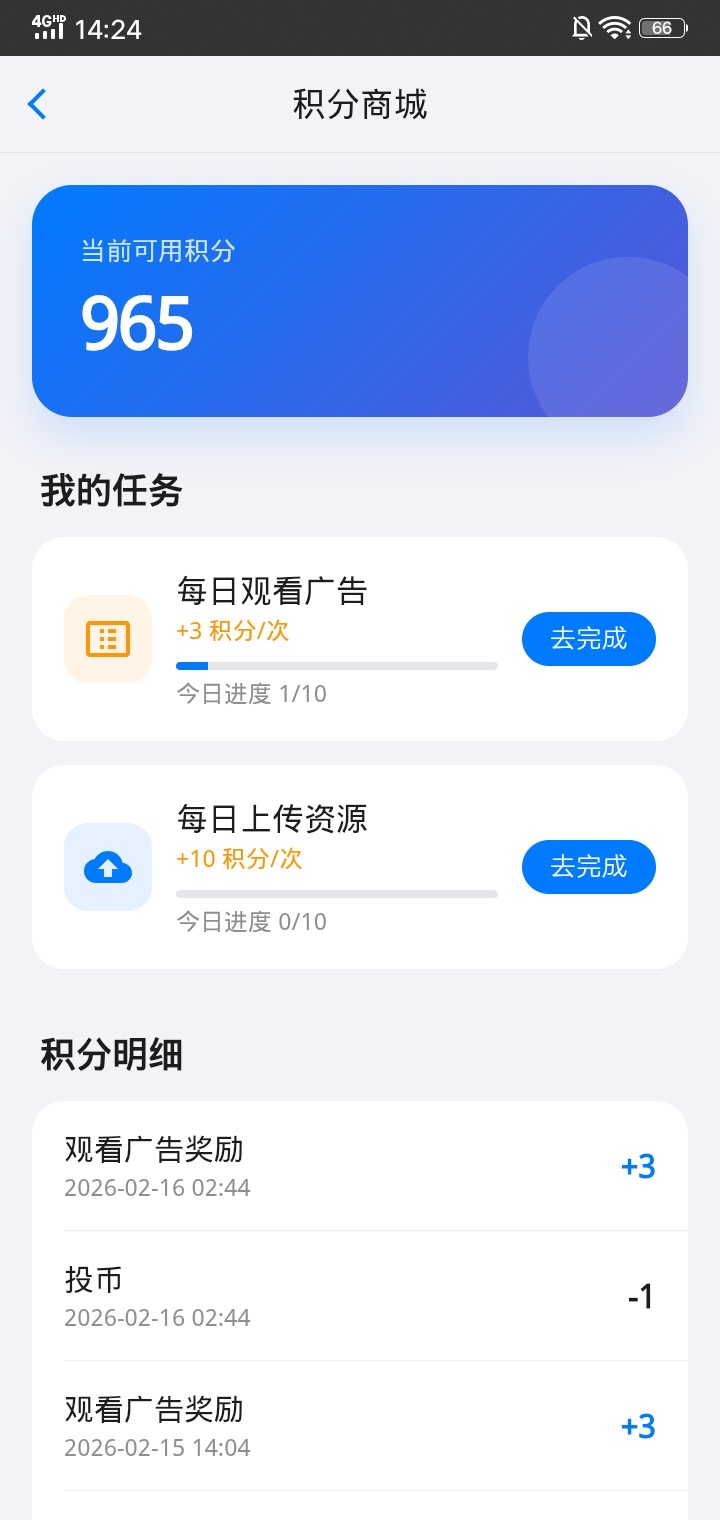The image size is (720, 1520).
Task: Tap 去完成 for 每日观看广告 task
Action: pyautogui.click(x=588, y=639)
